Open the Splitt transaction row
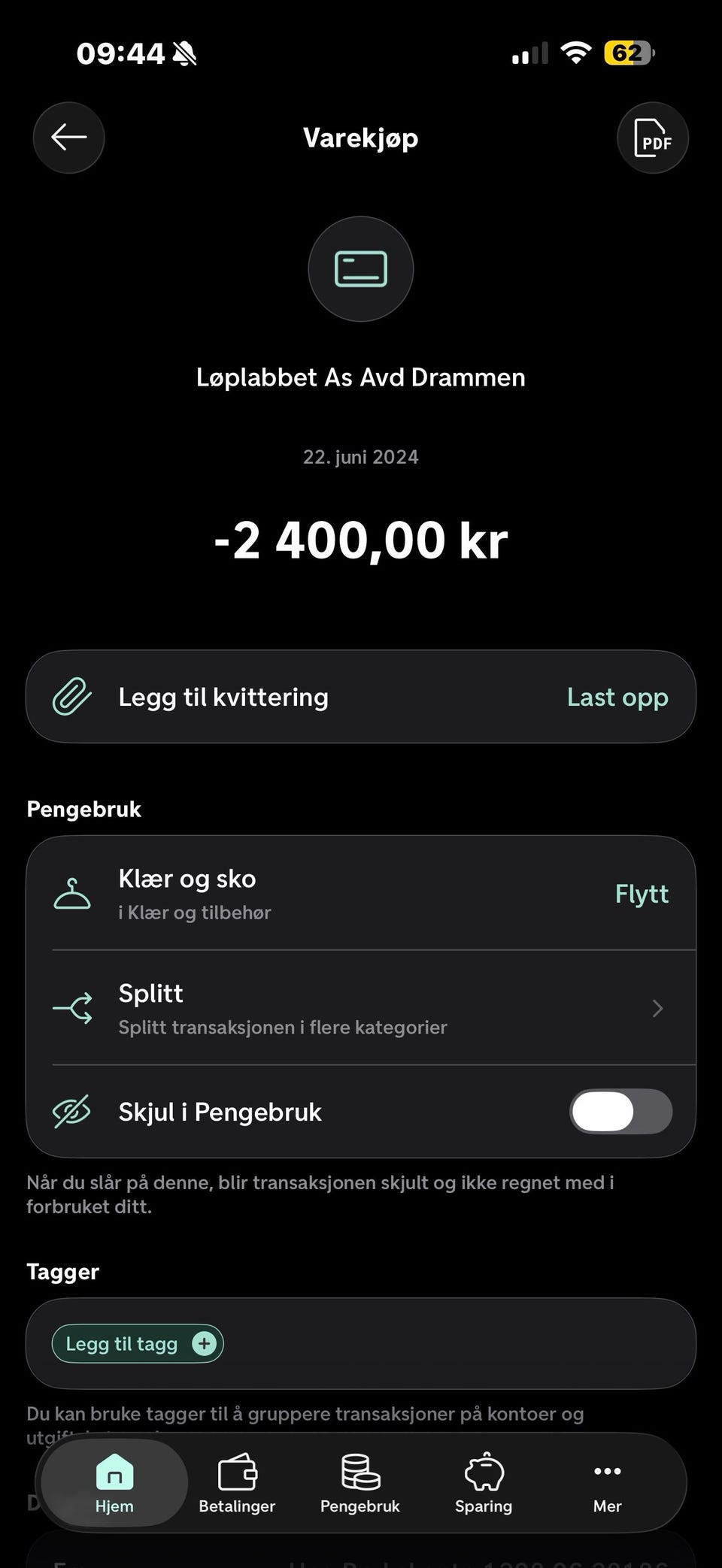 (361, 1008)
